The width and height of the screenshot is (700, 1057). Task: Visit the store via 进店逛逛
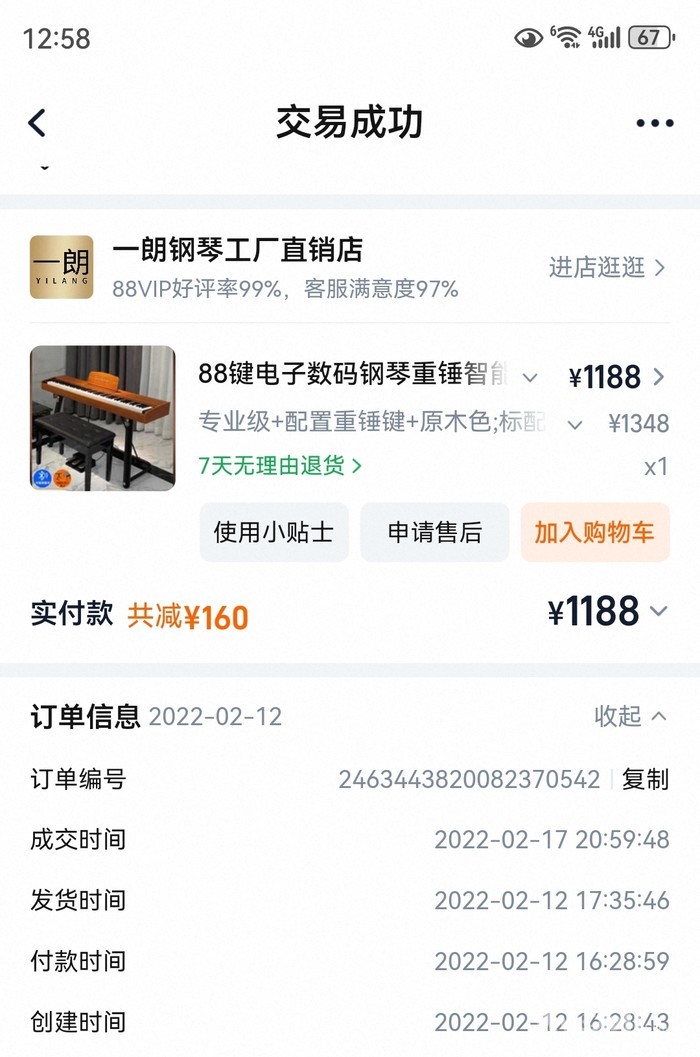pos(606,267)
